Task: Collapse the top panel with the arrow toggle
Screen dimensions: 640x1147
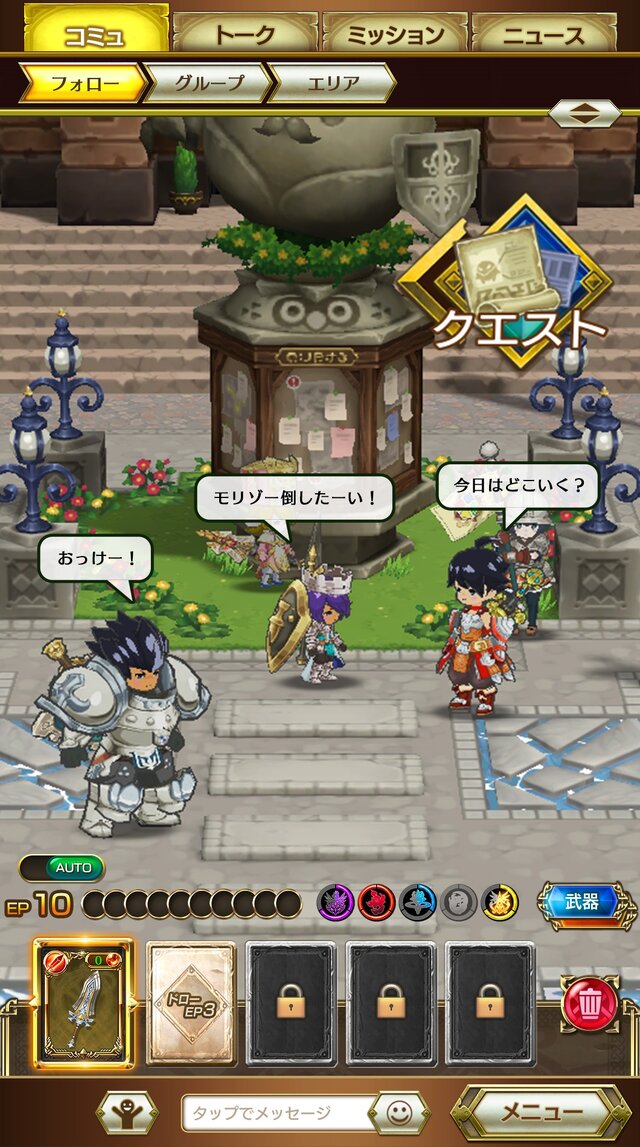Action: (584, 114)
